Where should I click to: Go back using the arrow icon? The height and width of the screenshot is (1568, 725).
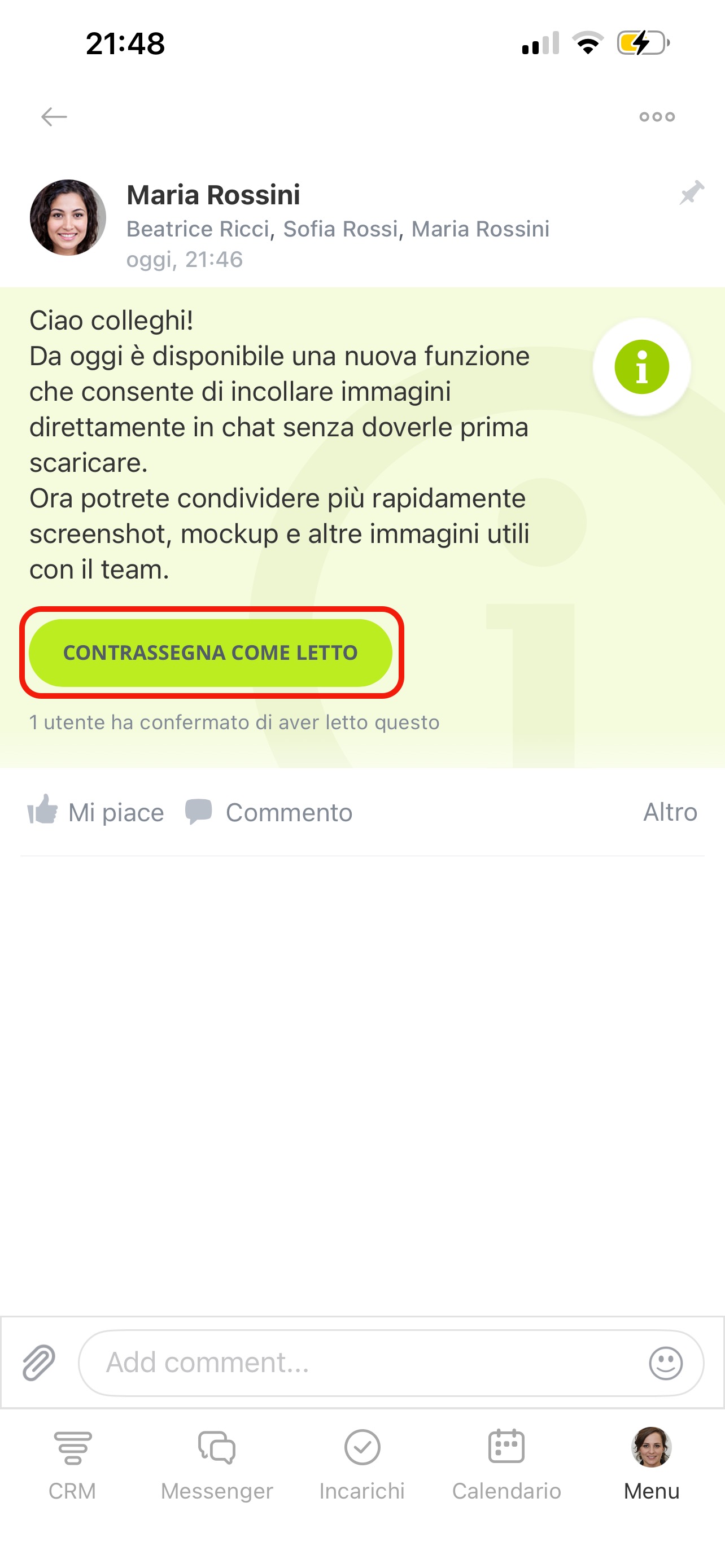(54, 116)
